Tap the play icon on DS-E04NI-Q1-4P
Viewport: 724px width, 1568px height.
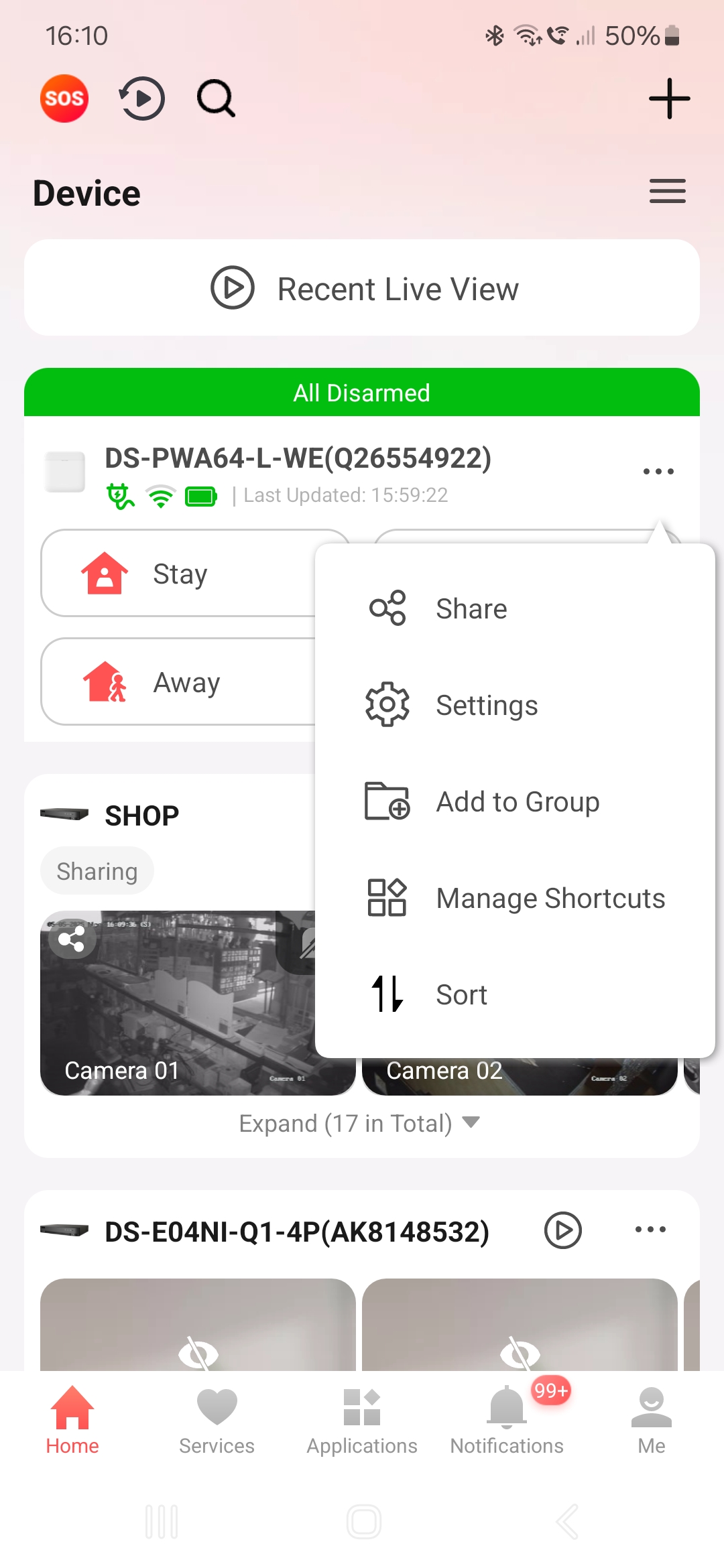point(562,1230)
